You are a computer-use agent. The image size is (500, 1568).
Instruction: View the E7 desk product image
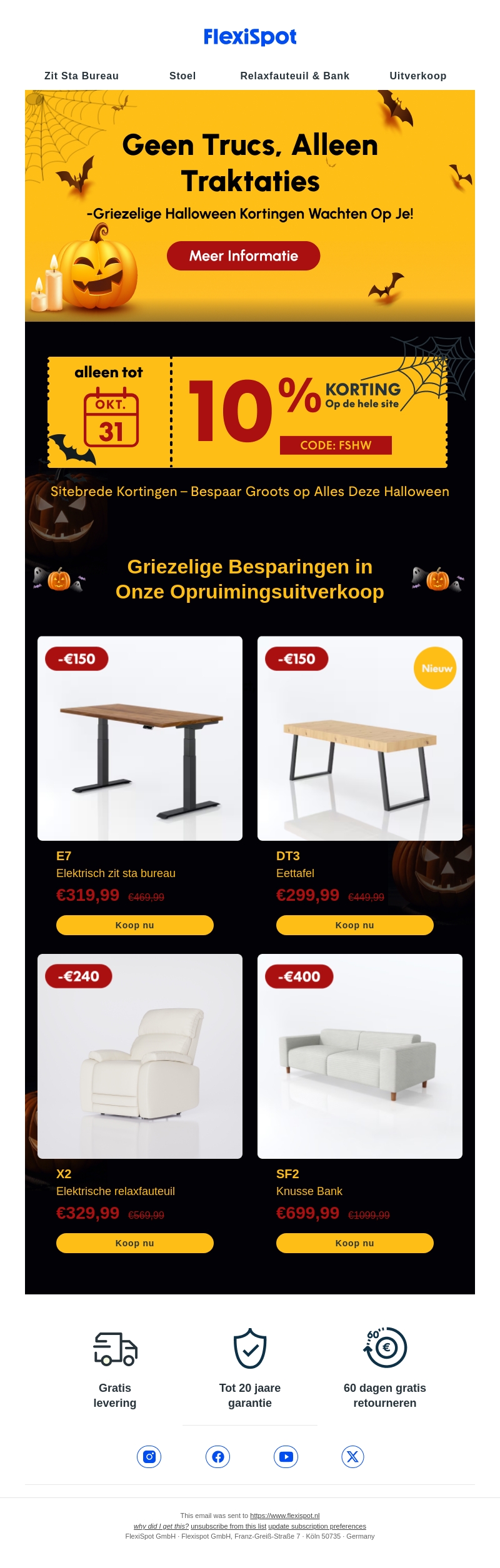[x=140, y=738]
